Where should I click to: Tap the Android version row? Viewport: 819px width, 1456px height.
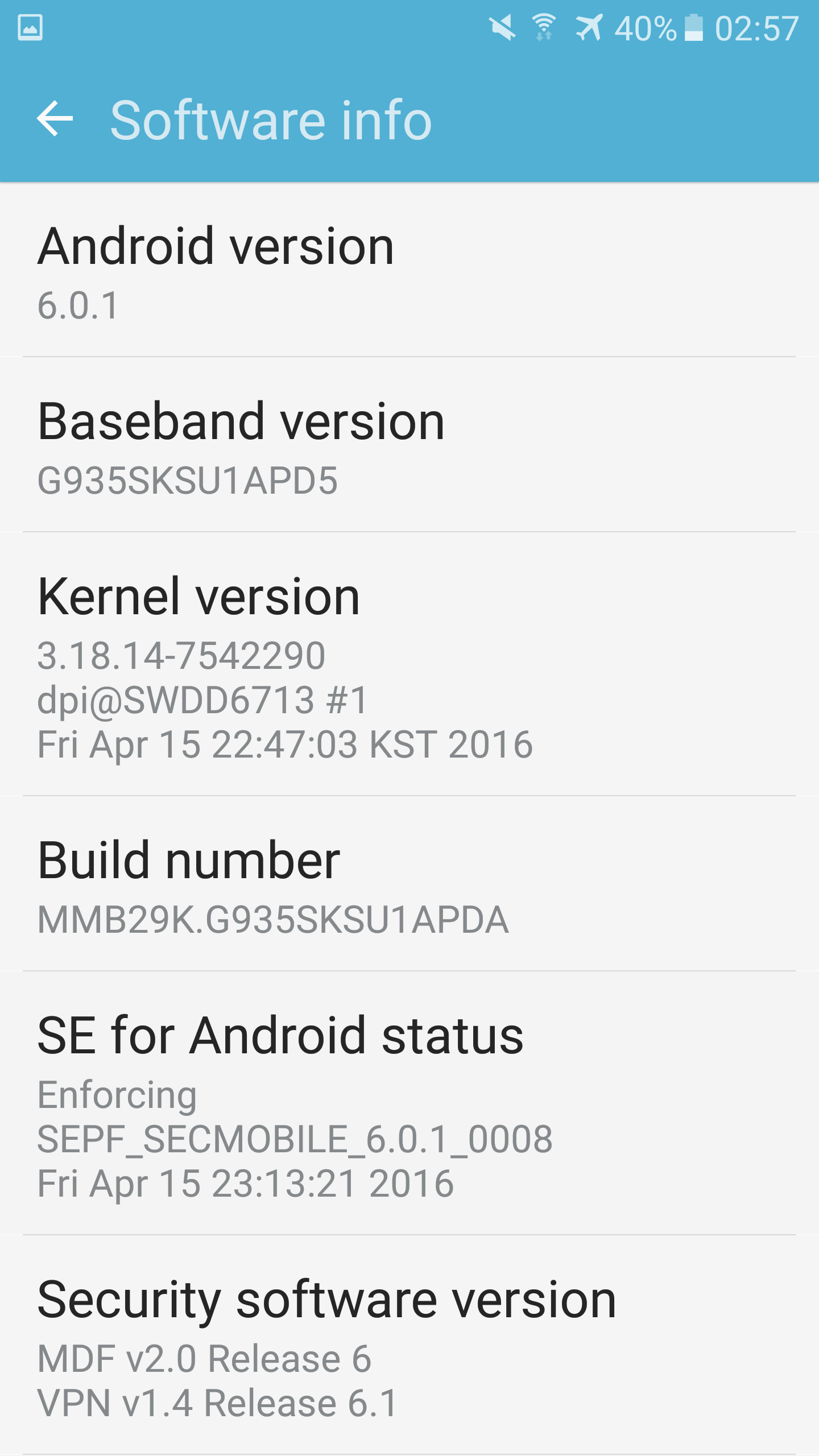tap(409, 271)
